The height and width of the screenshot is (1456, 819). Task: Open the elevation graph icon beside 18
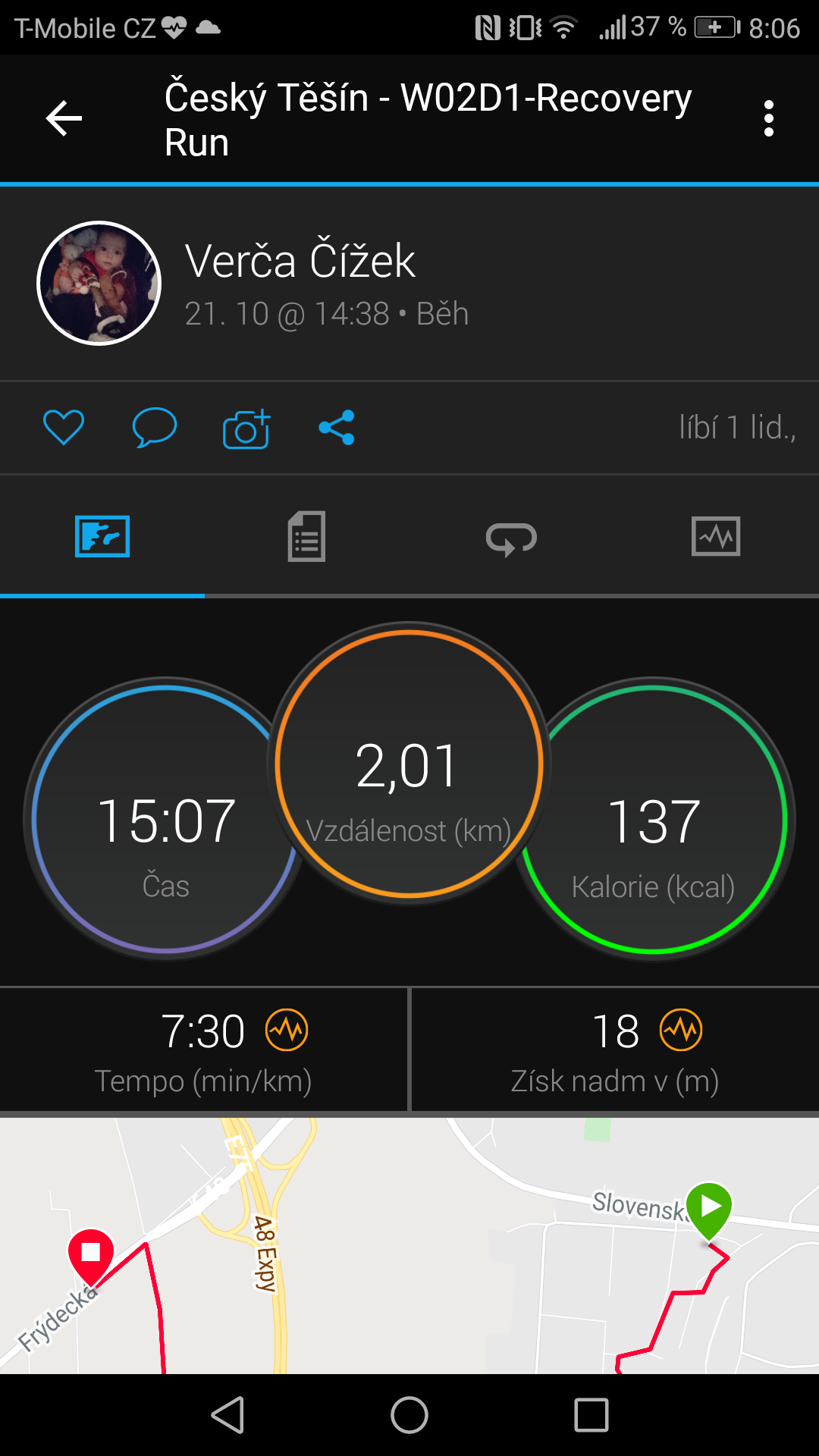(681, 1030)
